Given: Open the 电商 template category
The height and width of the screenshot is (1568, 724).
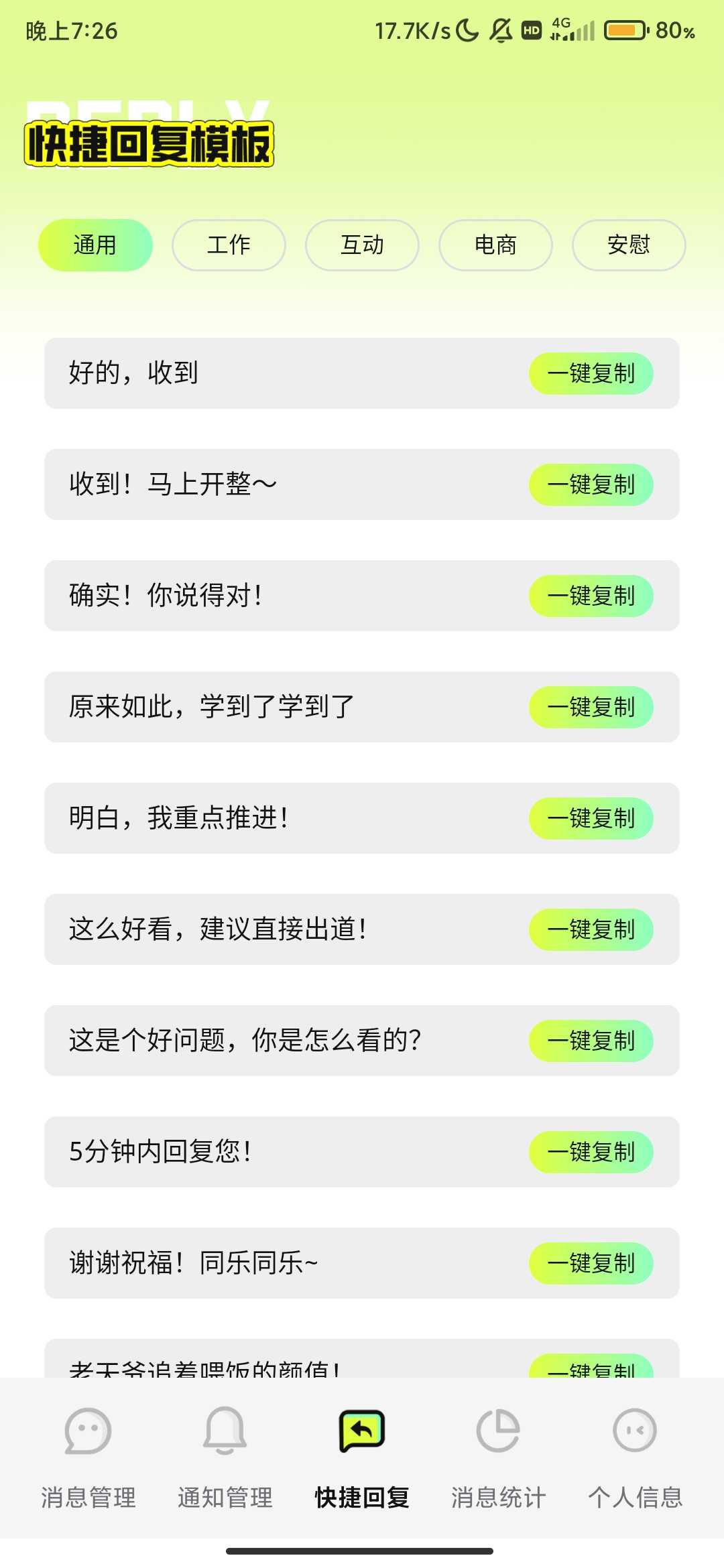Looking at the screenshot, I should pyautogui.click(x=495, y=245).
